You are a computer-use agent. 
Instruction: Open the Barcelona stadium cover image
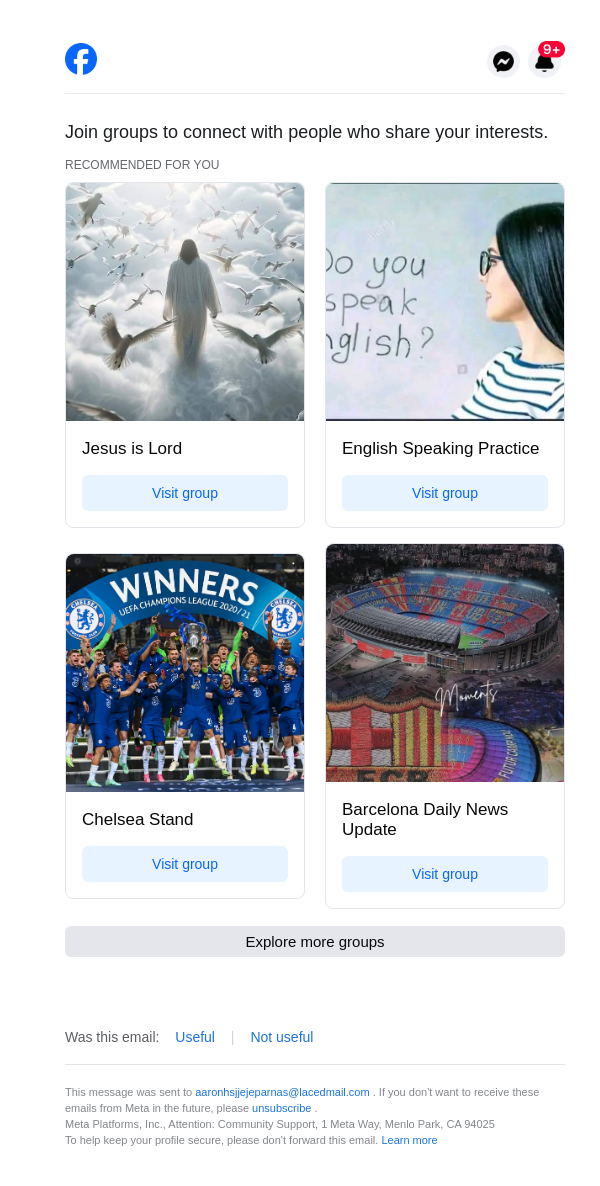(x=445, y=663)
